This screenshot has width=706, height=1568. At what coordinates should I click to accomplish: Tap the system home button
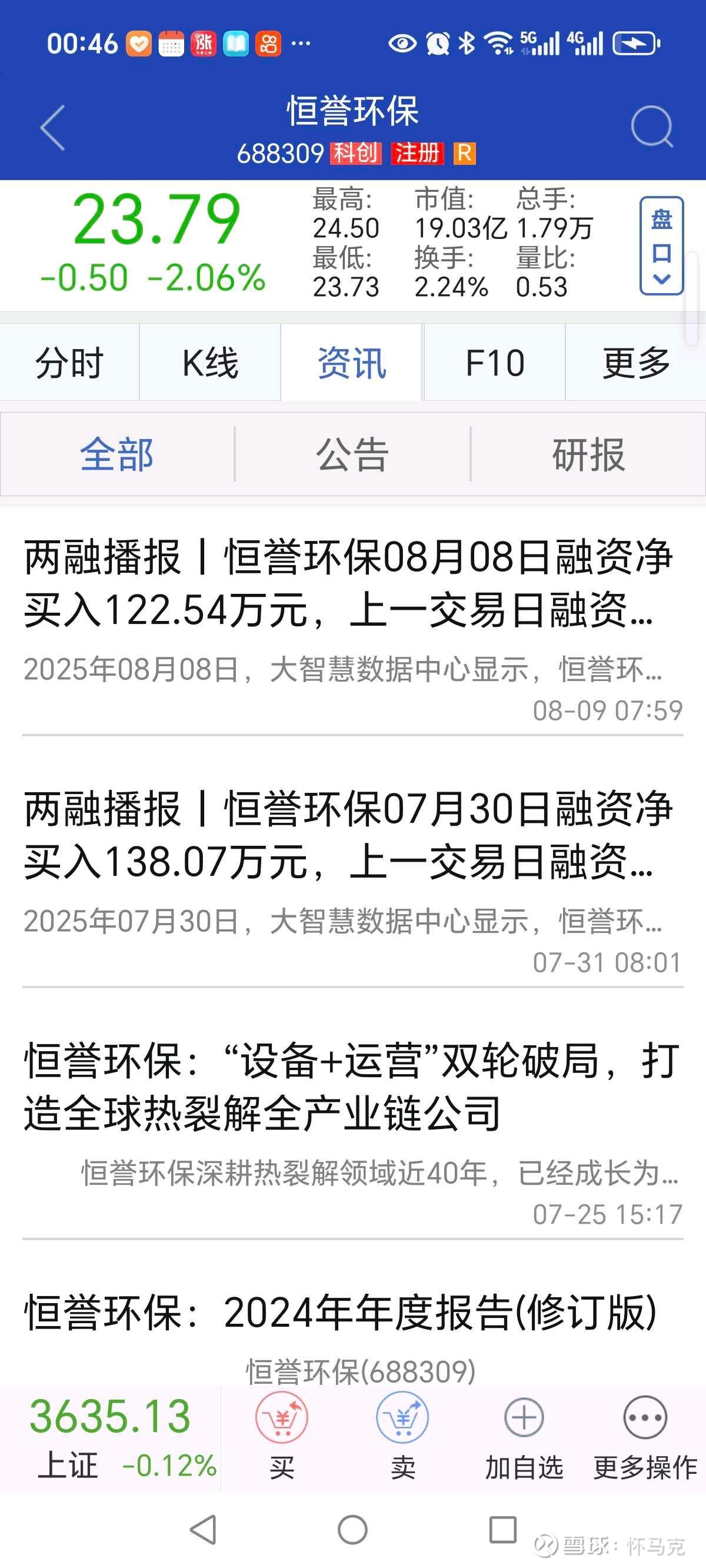[x=352, y=1530]
